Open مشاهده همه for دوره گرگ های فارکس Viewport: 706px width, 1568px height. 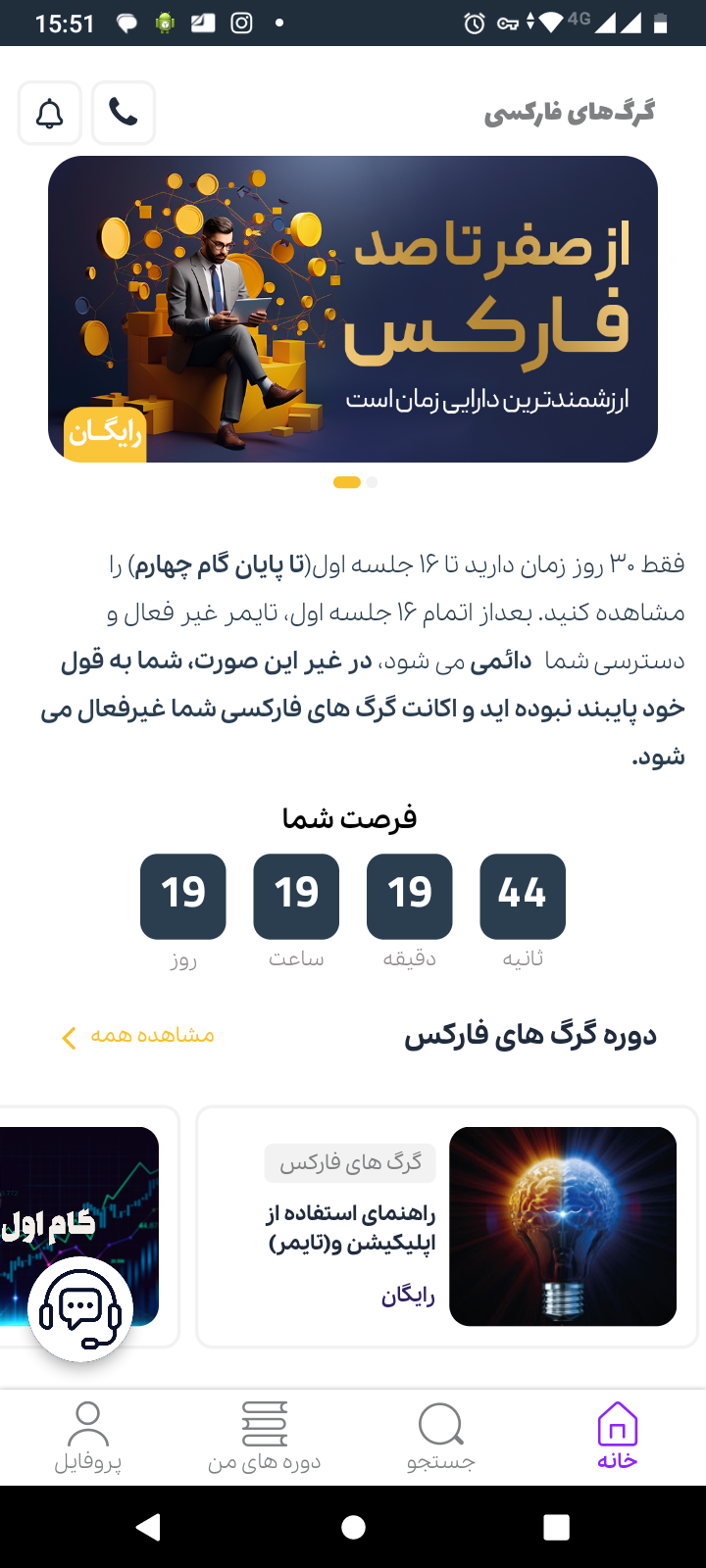(138, 1036)
